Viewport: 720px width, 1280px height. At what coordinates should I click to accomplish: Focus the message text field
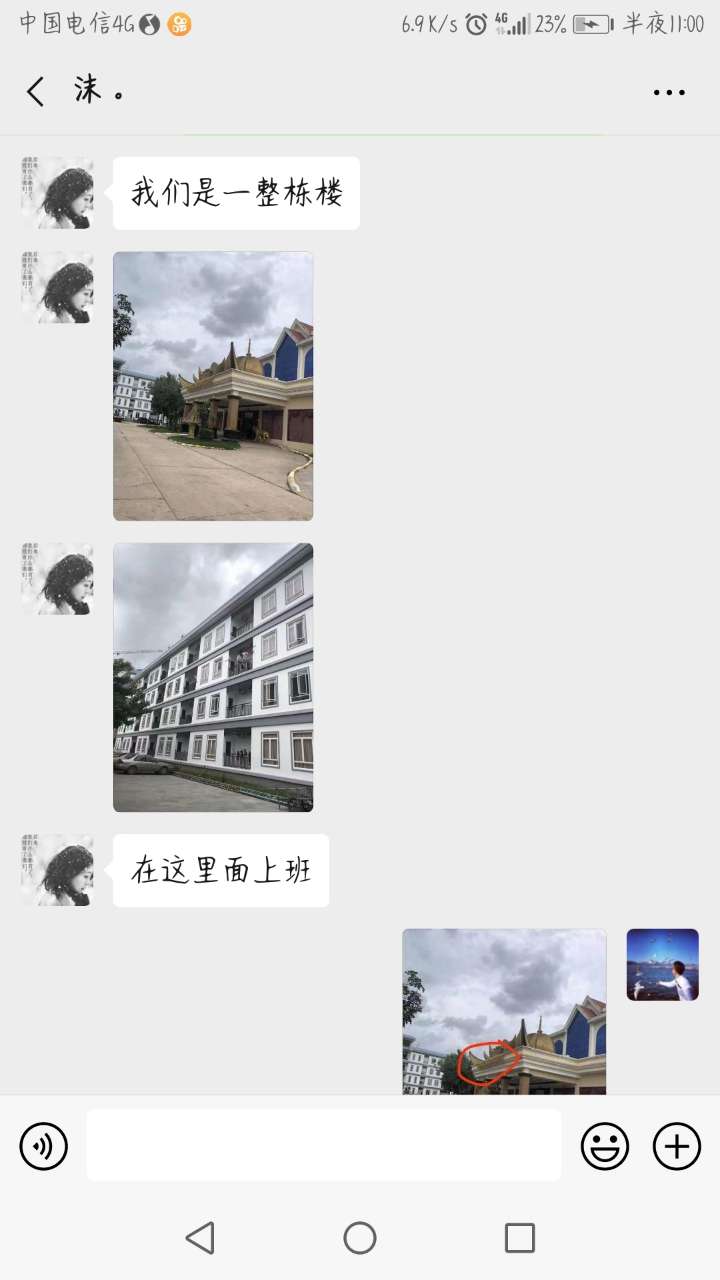click(x=323, y=1146)
